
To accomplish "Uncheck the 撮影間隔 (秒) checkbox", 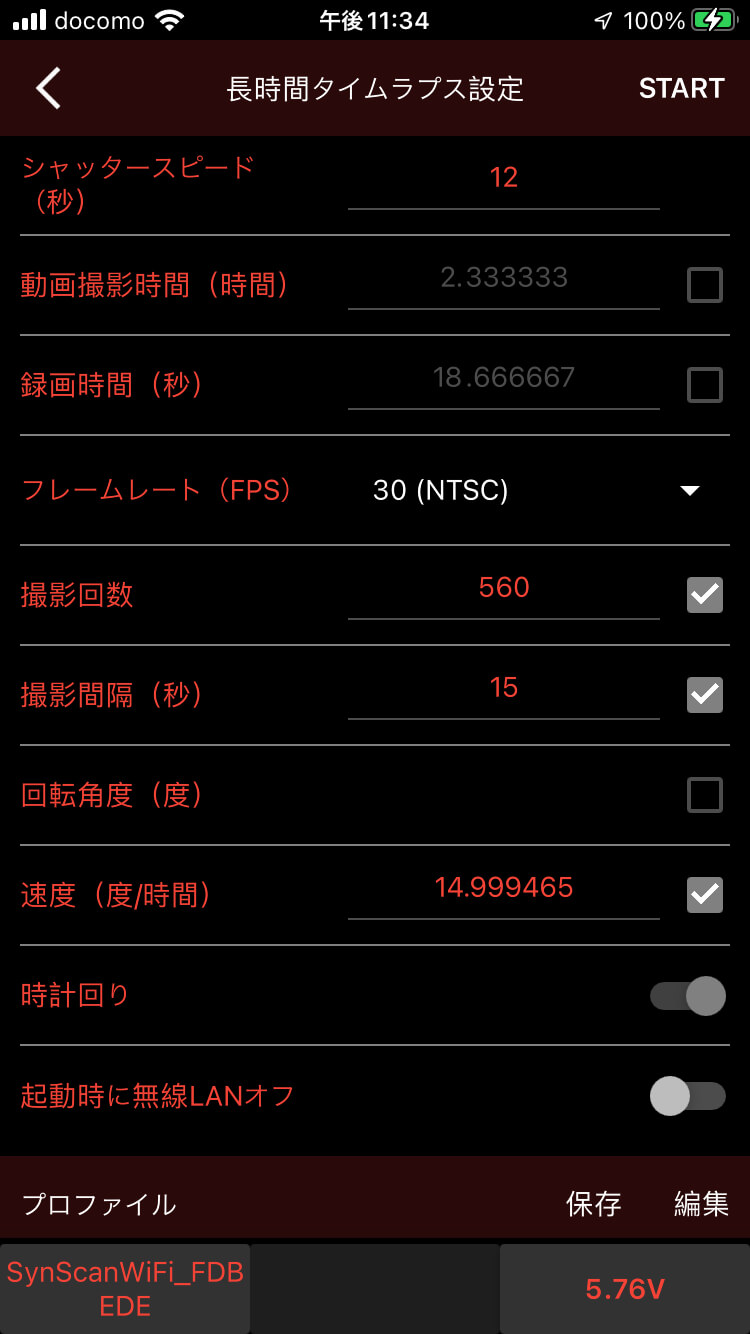I will [x=705, y=695].
